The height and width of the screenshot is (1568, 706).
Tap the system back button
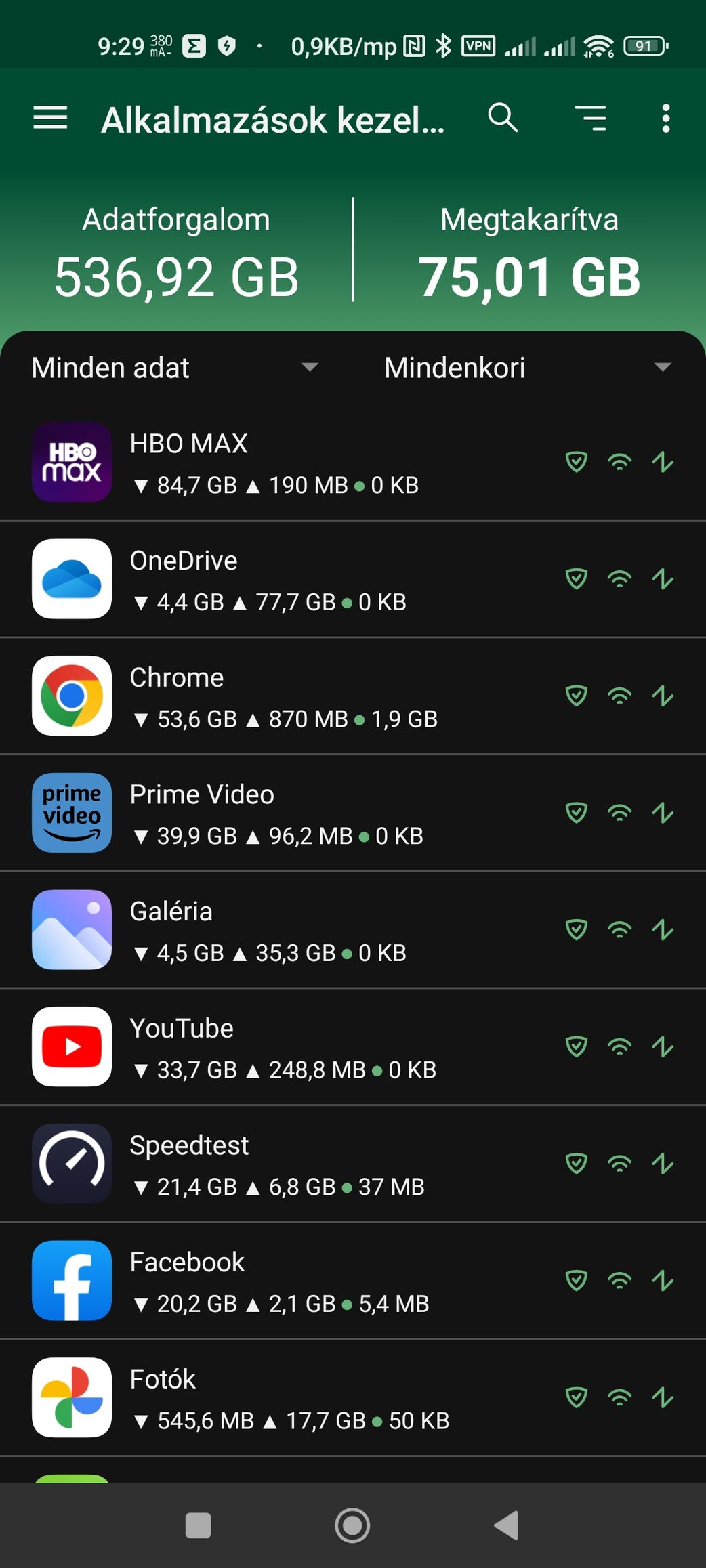pyautogui.click(x=506, y=1525)
